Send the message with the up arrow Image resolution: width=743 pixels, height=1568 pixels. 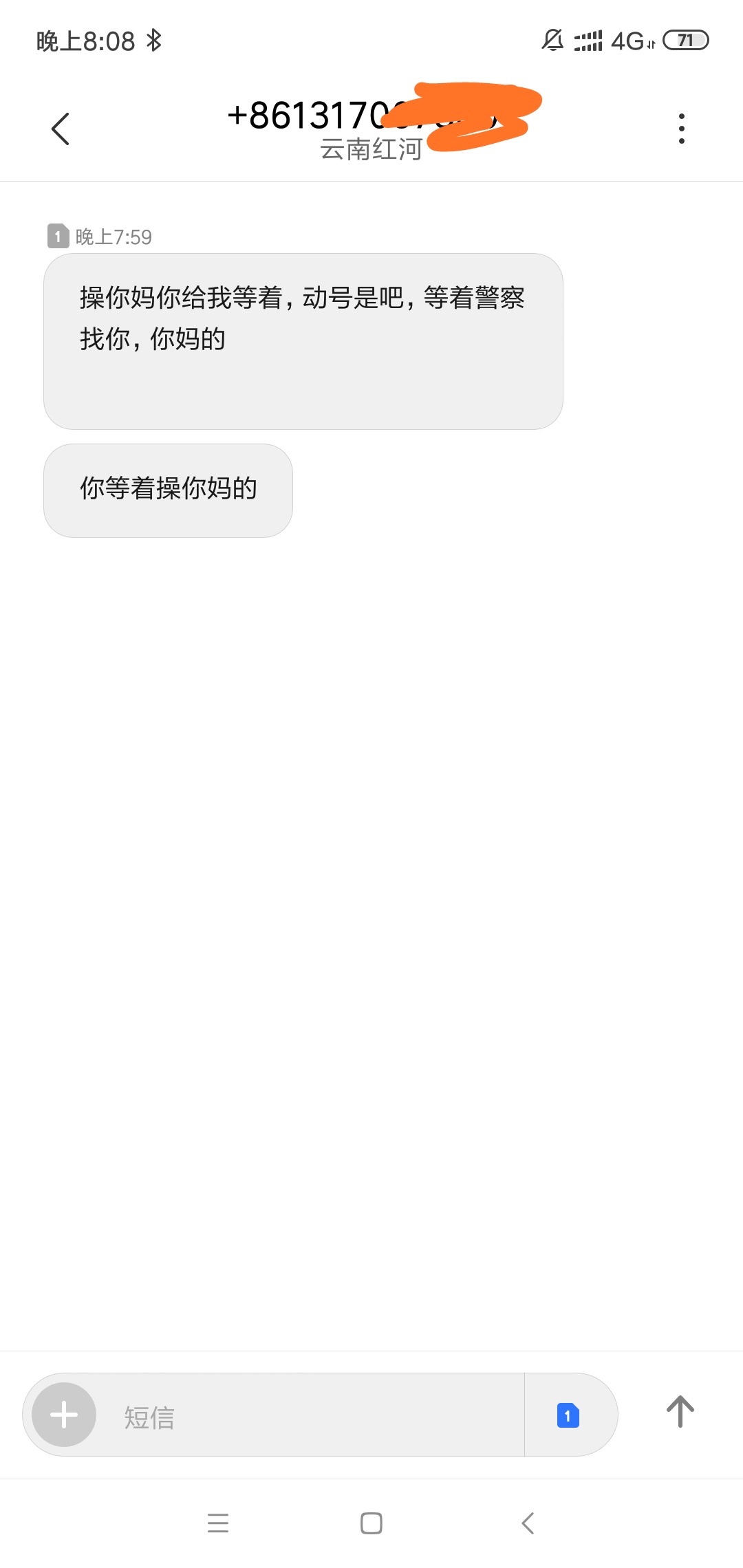(x=680, y=1412)
